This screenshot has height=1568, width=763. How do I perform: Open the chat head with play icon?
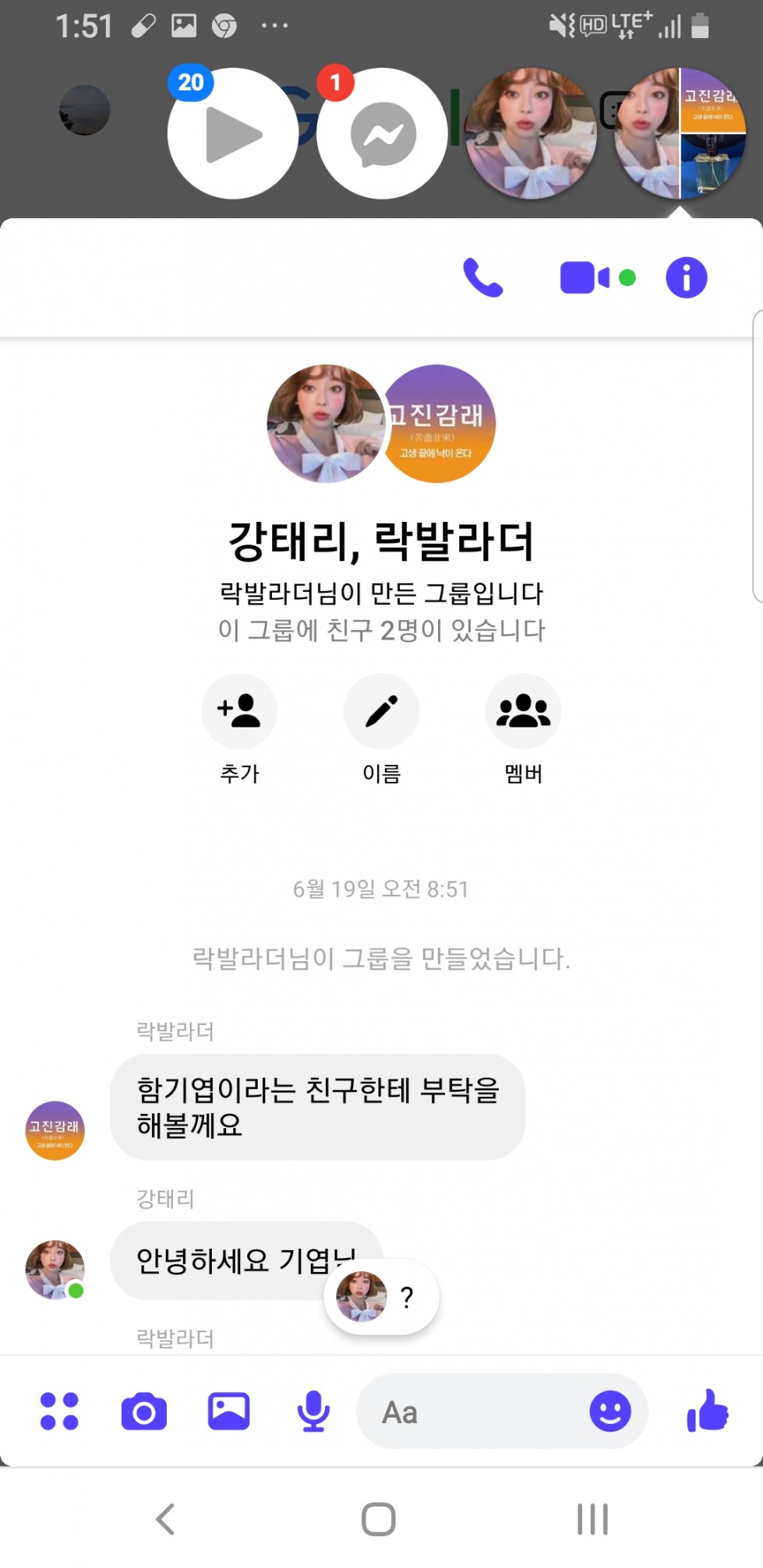232,134
